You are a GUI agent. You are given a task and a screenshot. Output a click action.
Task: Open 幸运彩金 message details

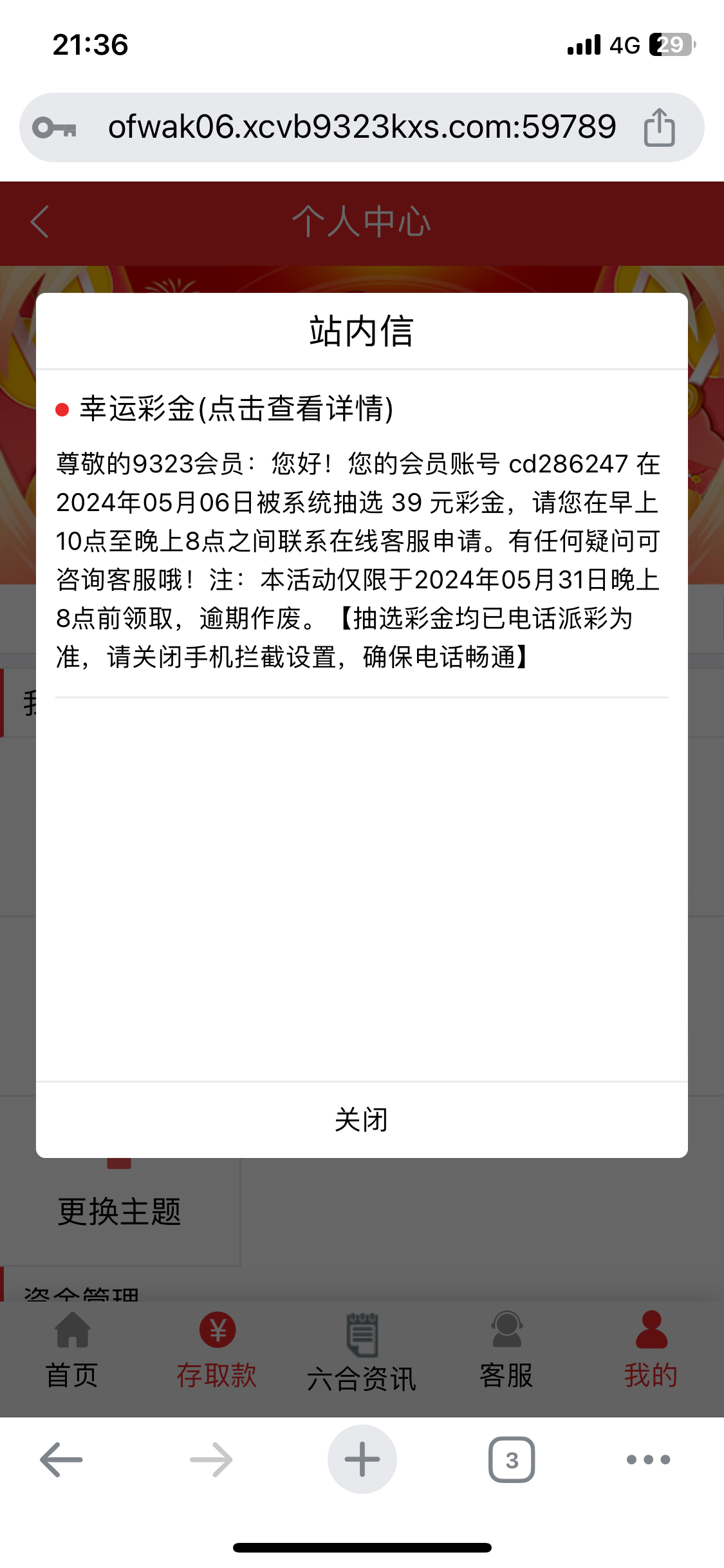click(236, 409)
